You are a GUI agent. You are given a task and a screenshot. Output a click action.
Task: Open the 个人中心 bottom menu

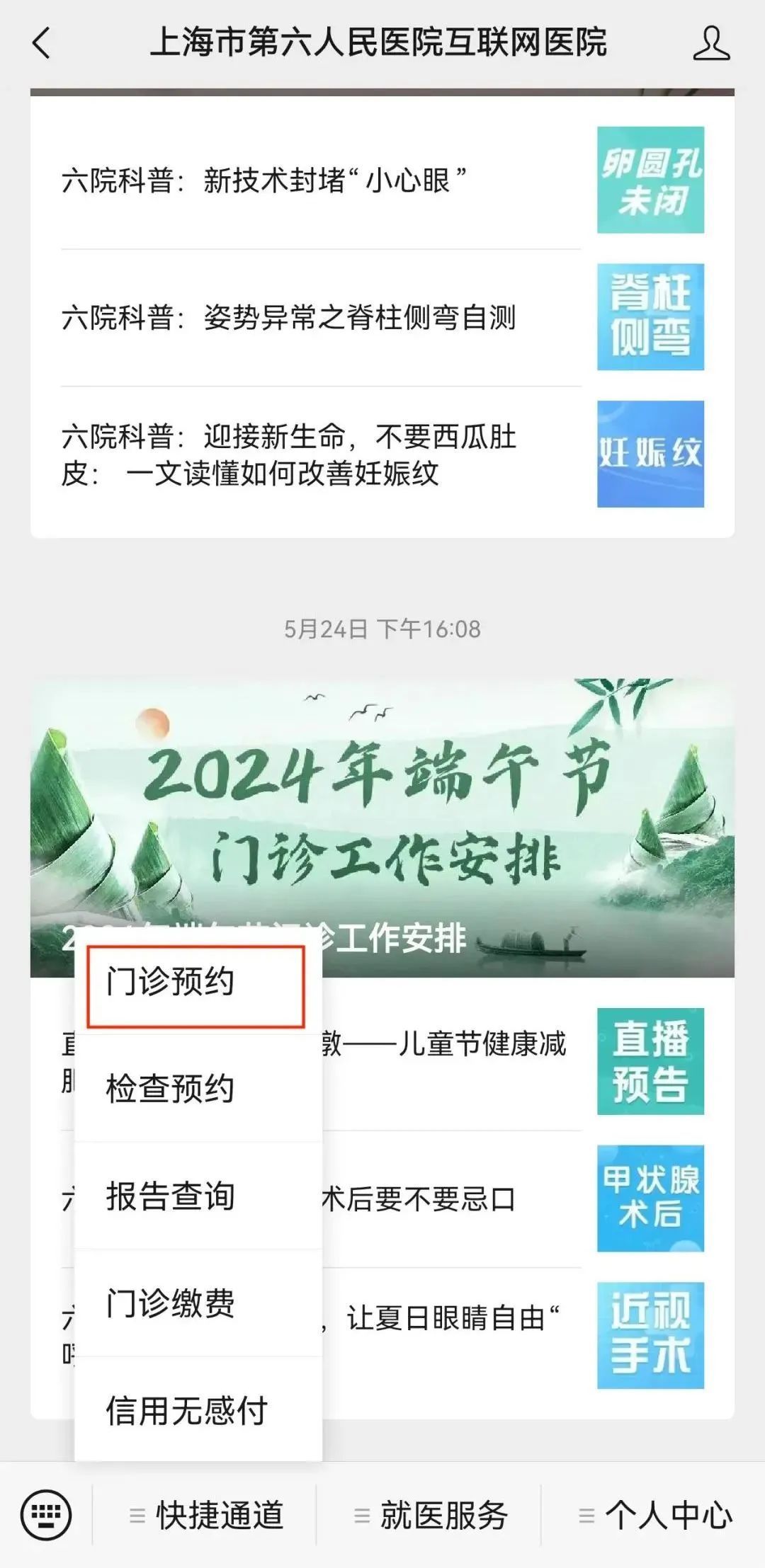[655, 1515]
